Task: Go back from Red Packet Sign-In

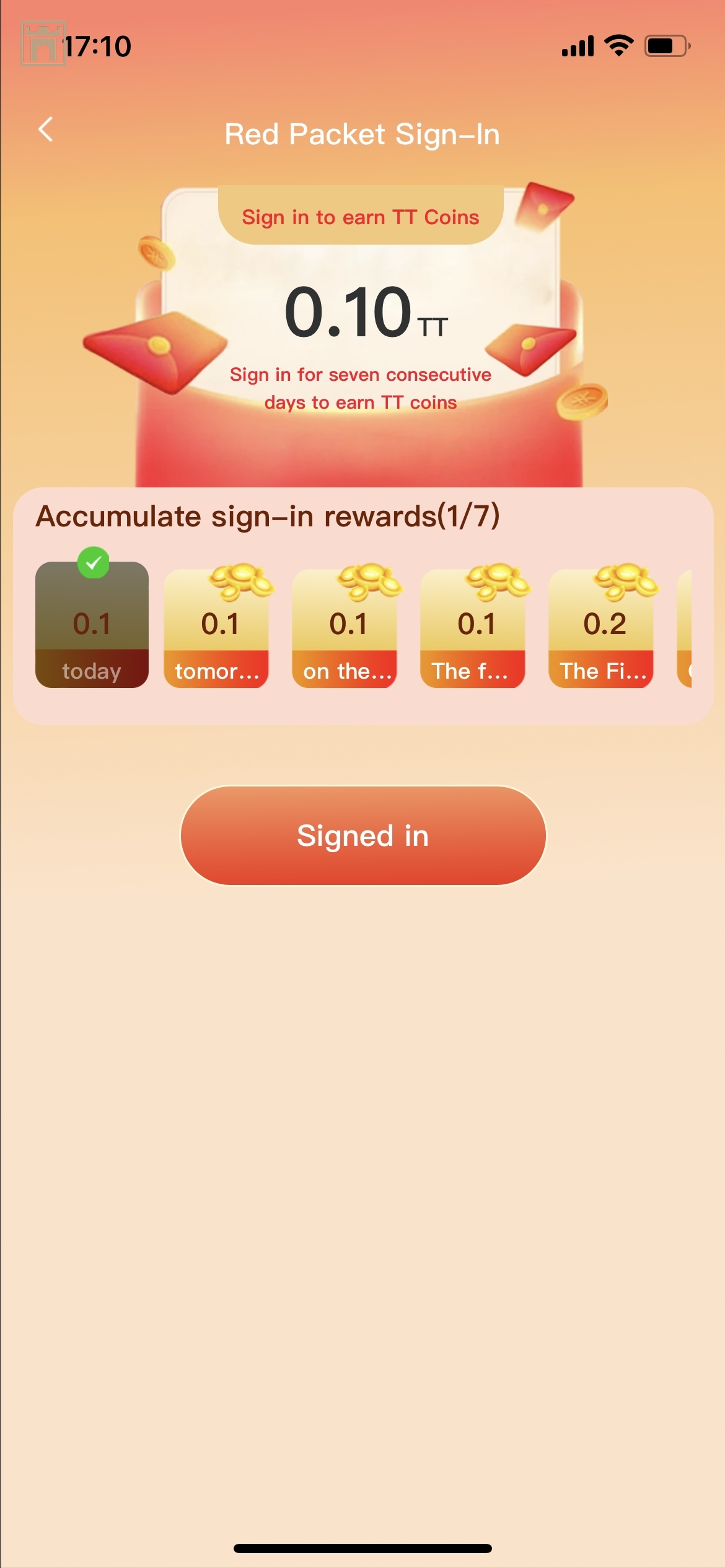Action: (46, 130)
